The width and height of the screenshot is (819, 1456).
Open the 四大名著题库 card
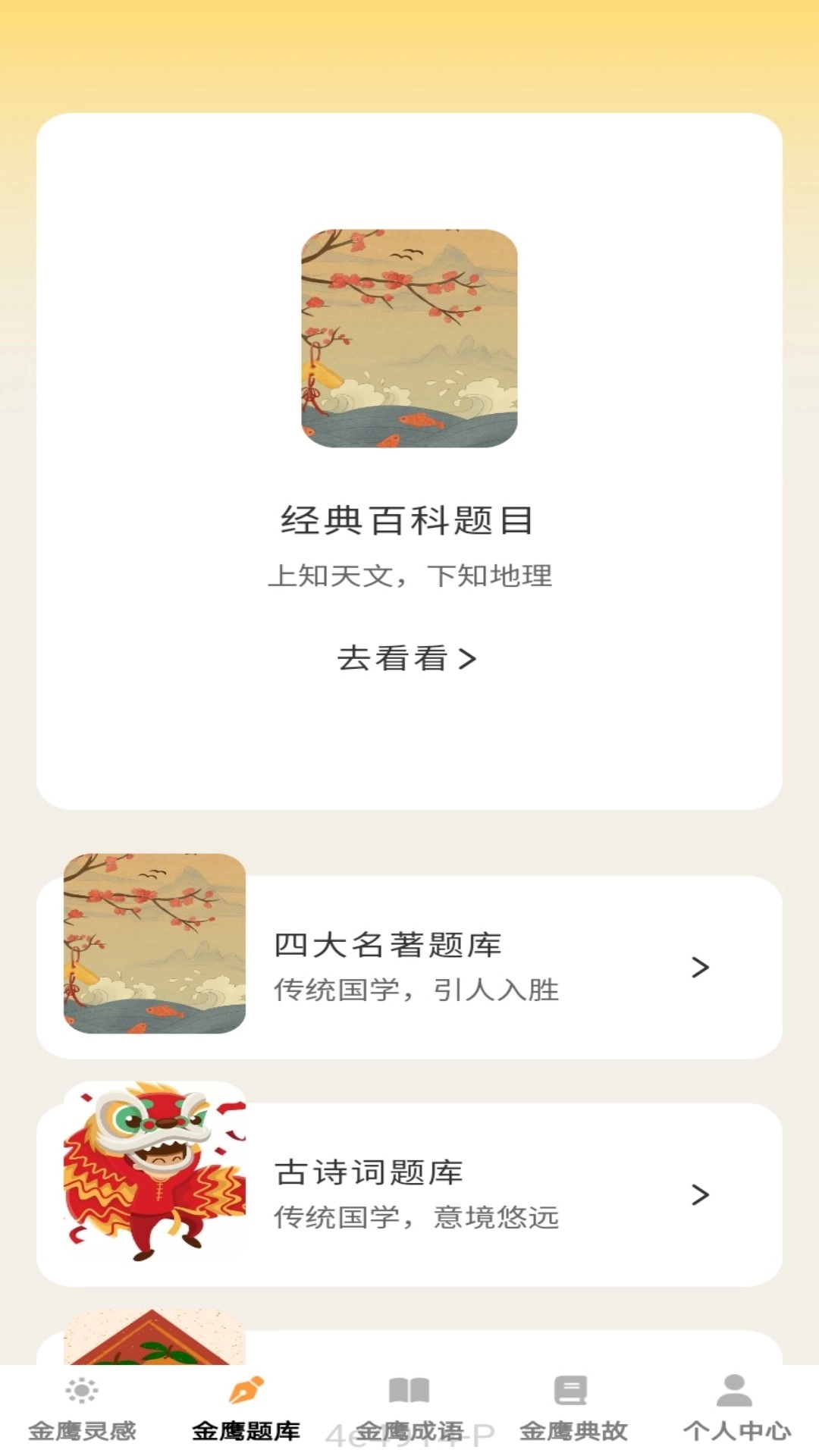click(409, 967)
